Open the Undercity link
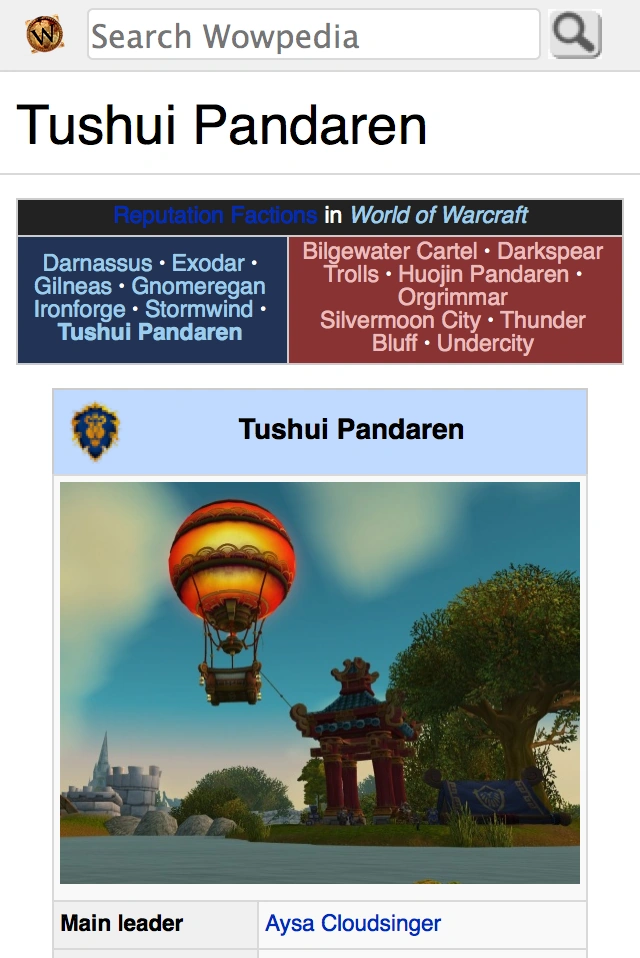This screenshot has height=958, width=640. 485,343
